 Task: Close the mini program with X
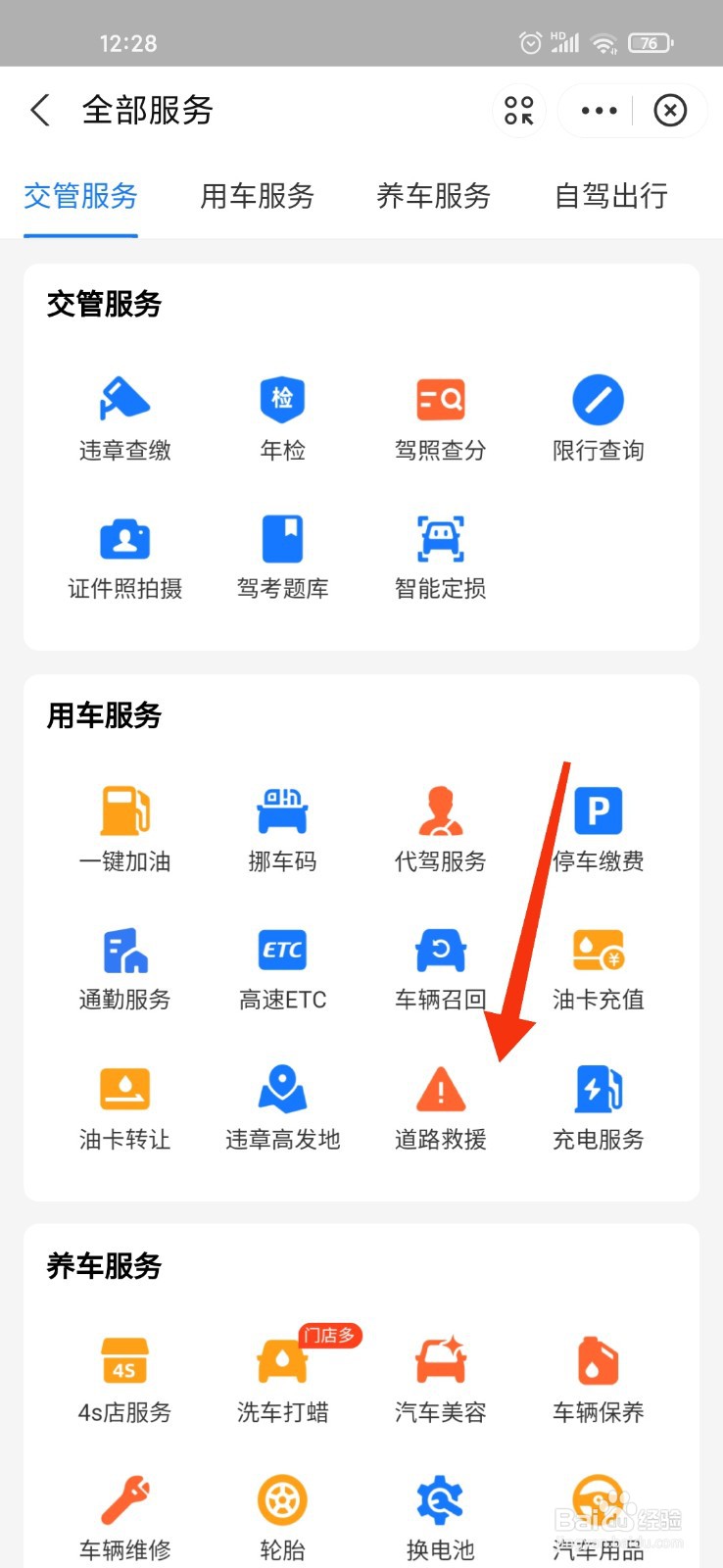670,111
